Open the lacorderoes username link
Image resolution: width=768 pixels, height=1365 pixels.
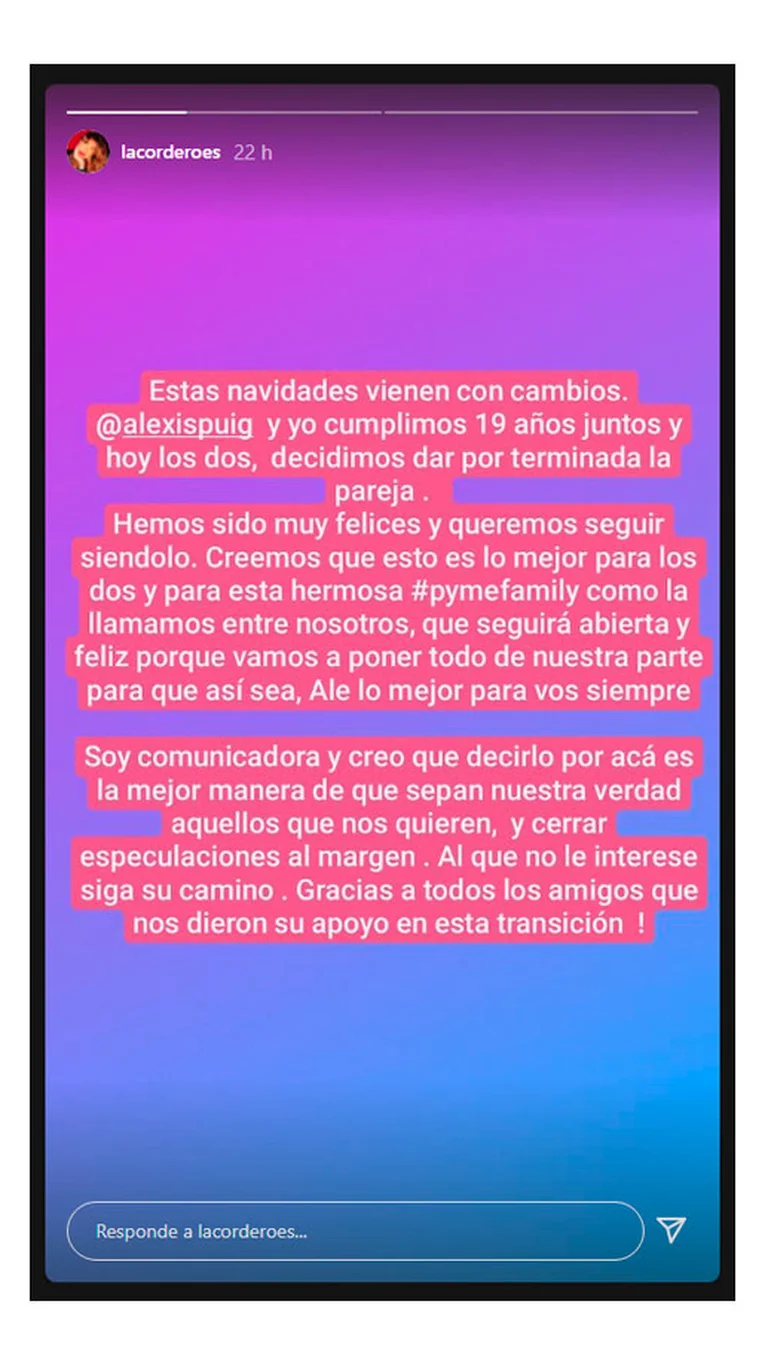coord(170,153)
